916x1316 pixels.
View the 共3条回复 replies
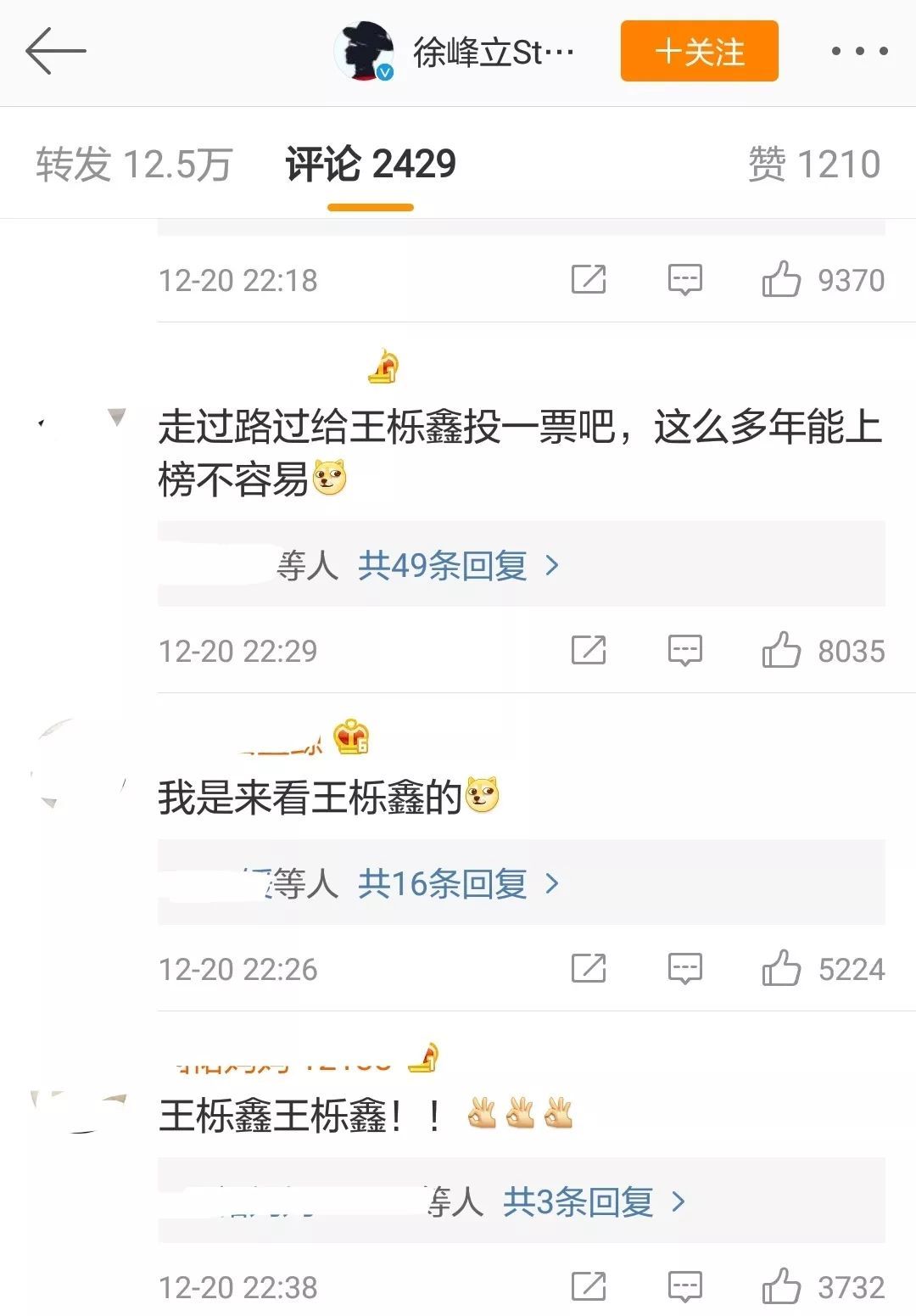[x=594, y=1202]
